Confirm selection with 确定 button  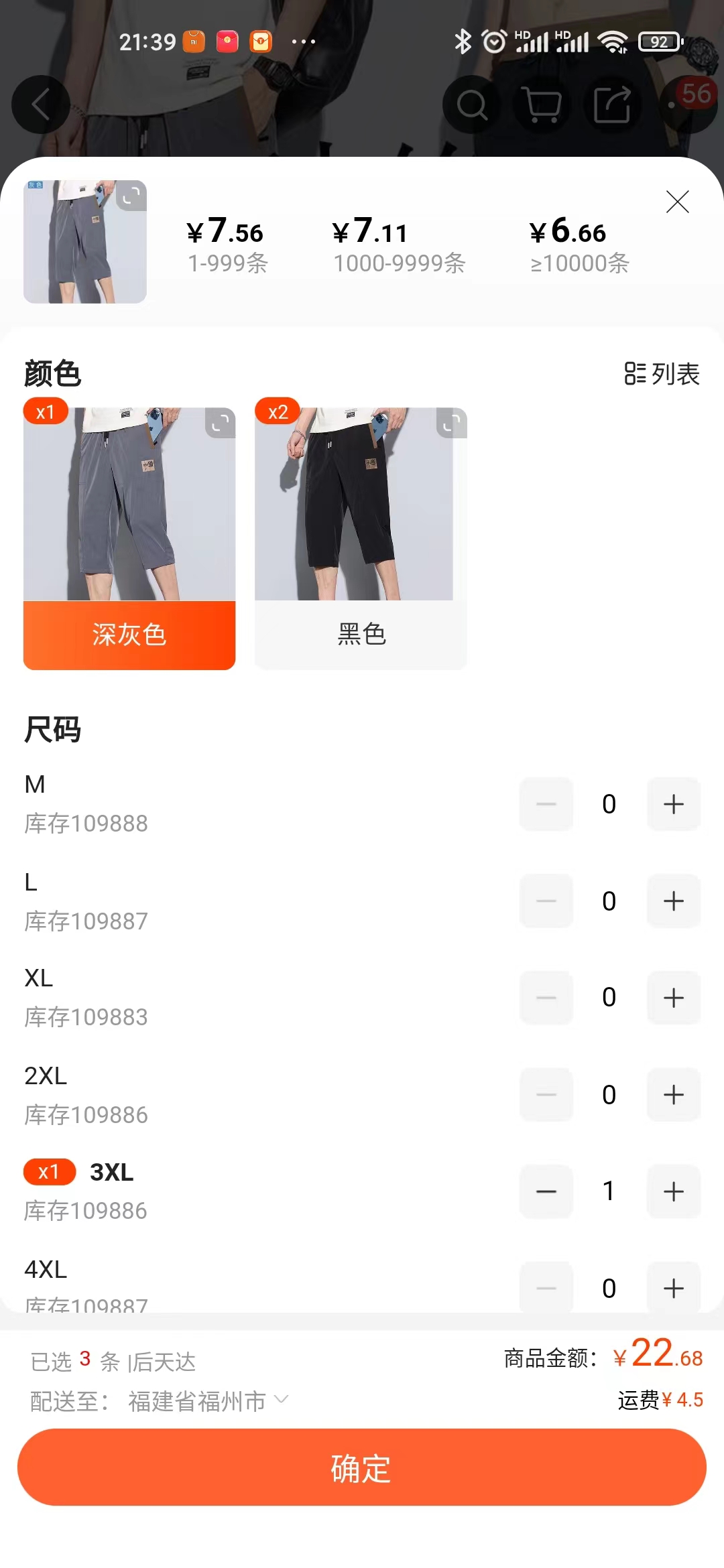(x=362, y=1467)
